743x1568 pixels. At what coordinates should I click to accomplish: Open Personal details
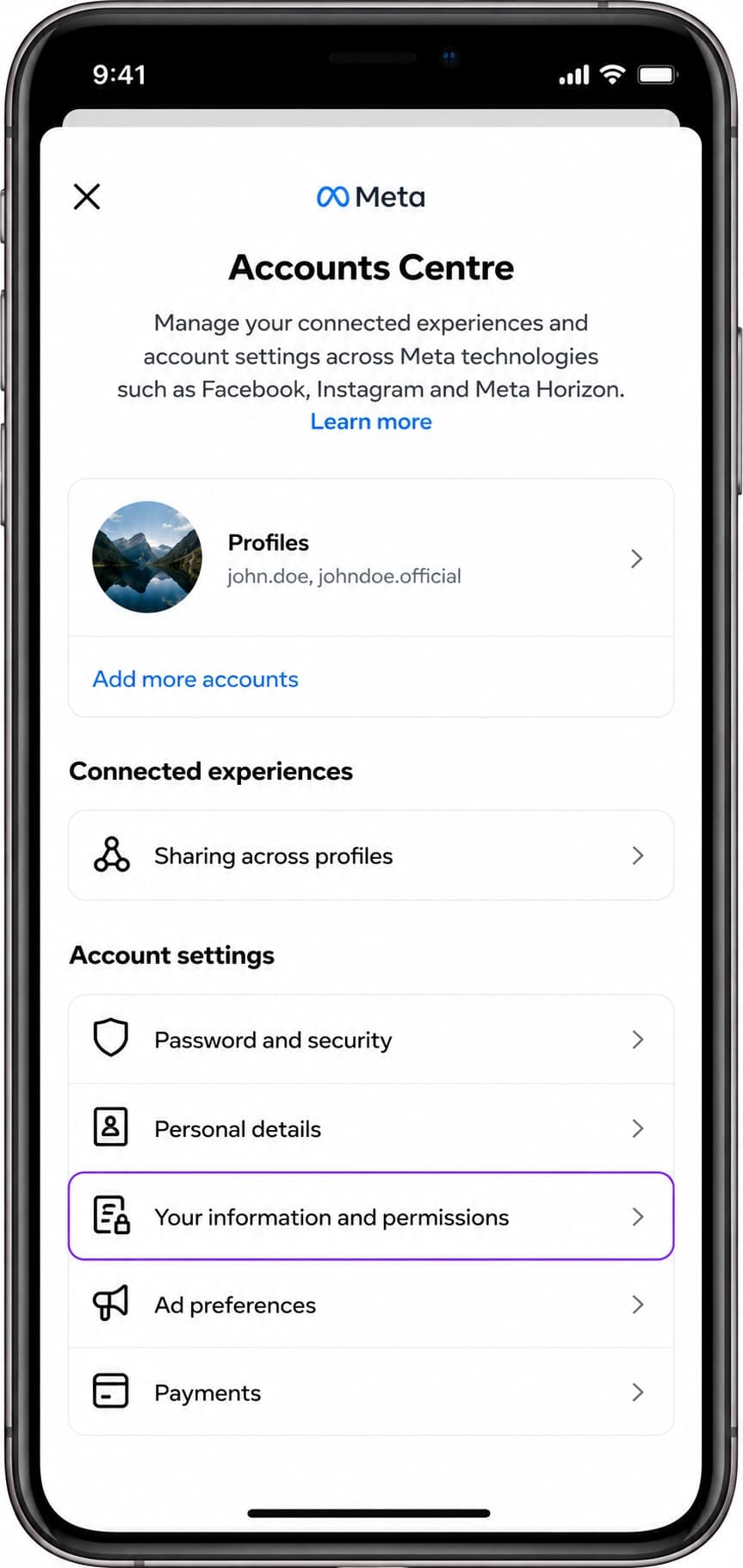tap(371, 1128)
